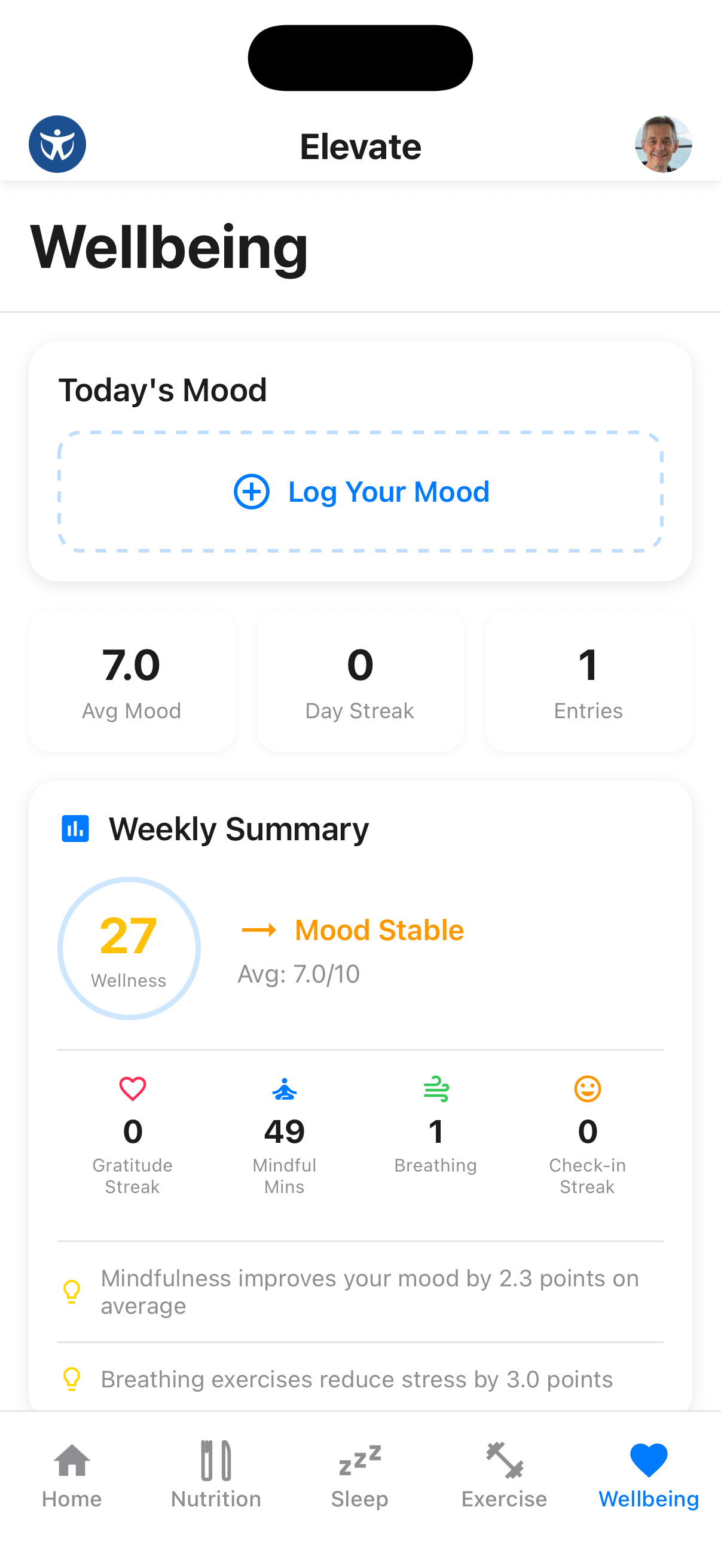Open the Weekly Summary bar chart icon

75,827
